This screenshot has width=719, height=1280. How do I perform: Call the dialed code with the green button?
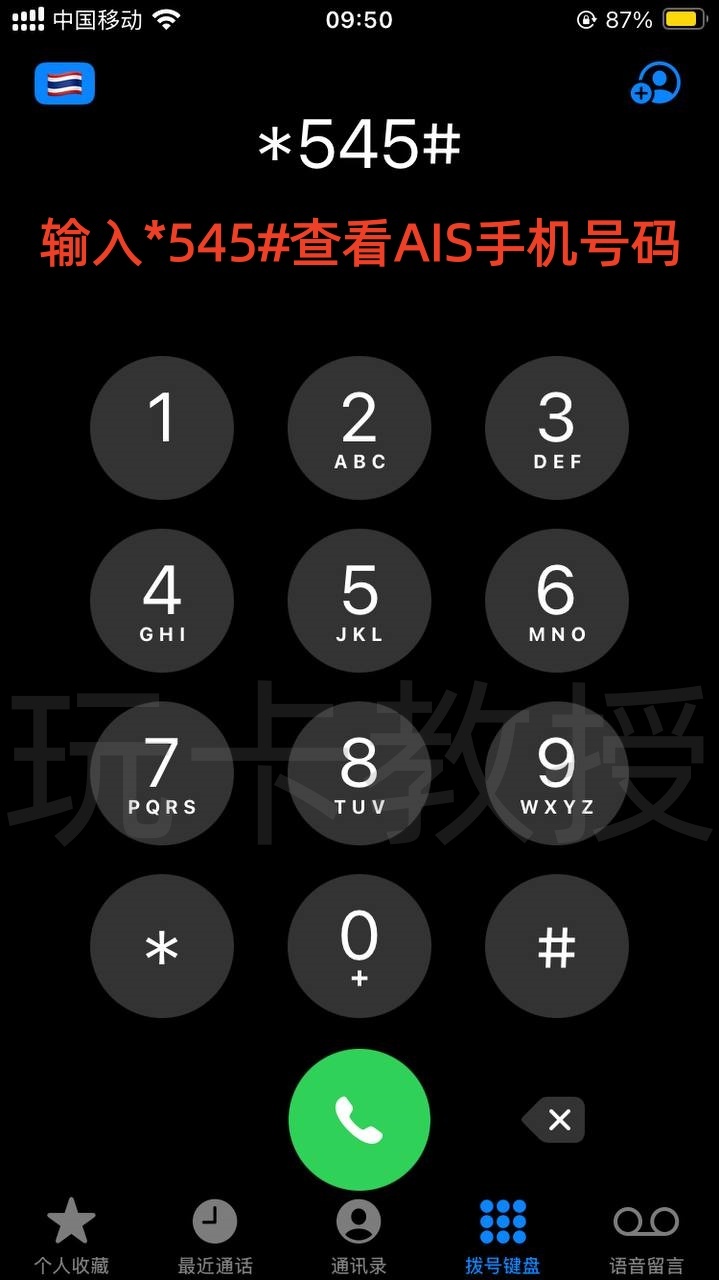pyautogui.click(x=359, y=1120)
